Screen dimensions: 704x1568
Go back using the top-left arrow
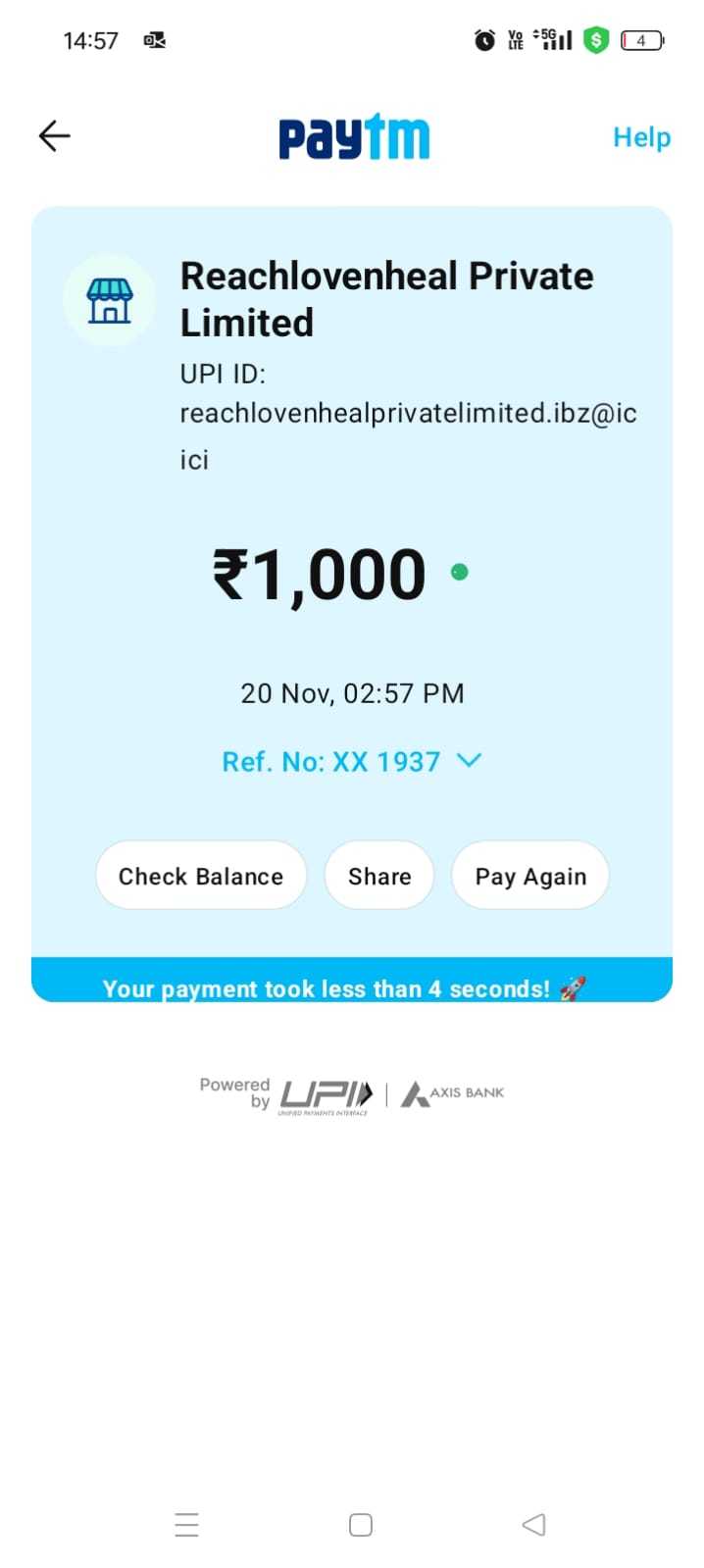pyautogui.click(x=55, y=135)
